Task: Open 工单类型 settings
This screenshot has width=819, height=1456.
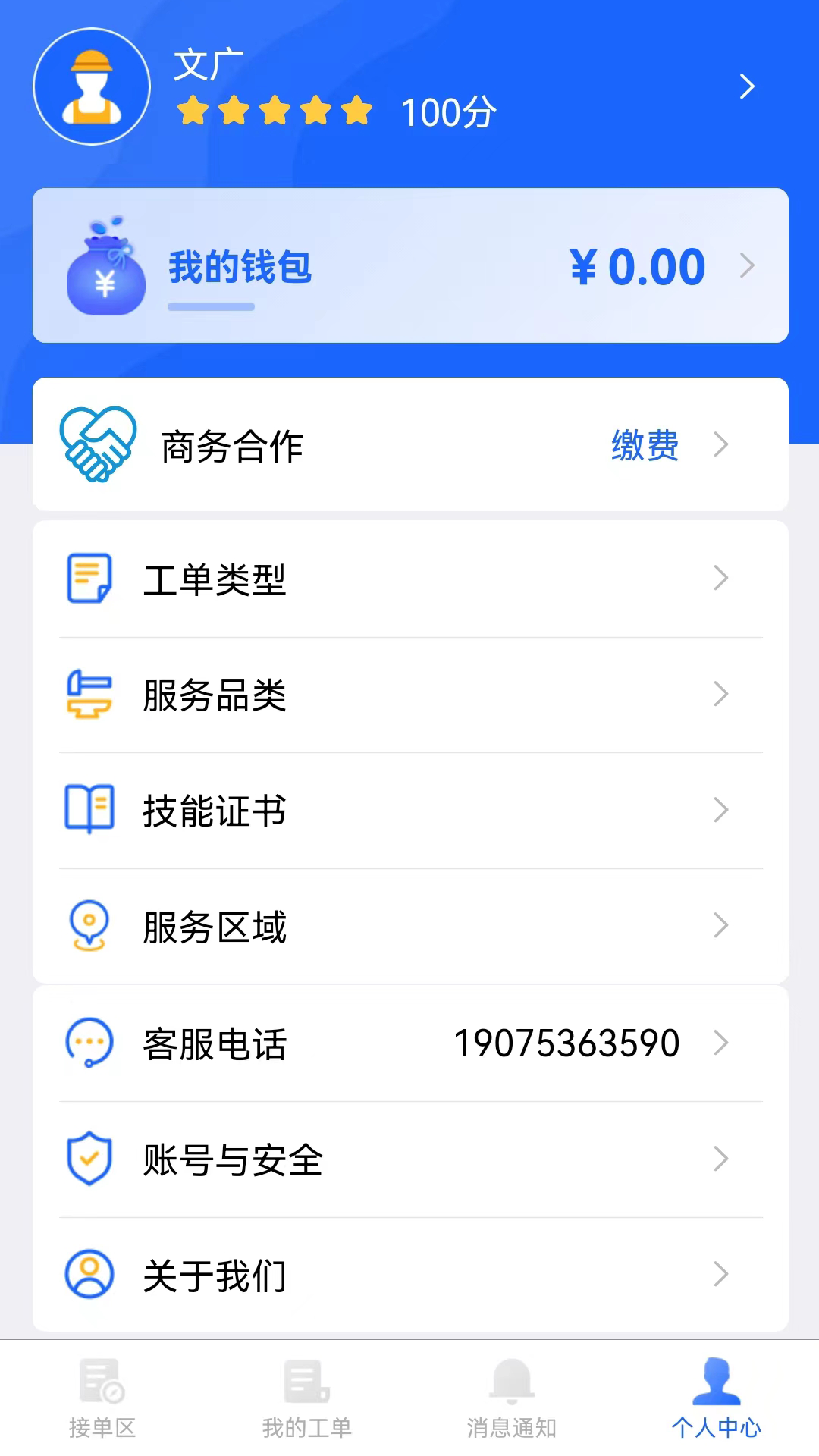Action: pos(410,579)
